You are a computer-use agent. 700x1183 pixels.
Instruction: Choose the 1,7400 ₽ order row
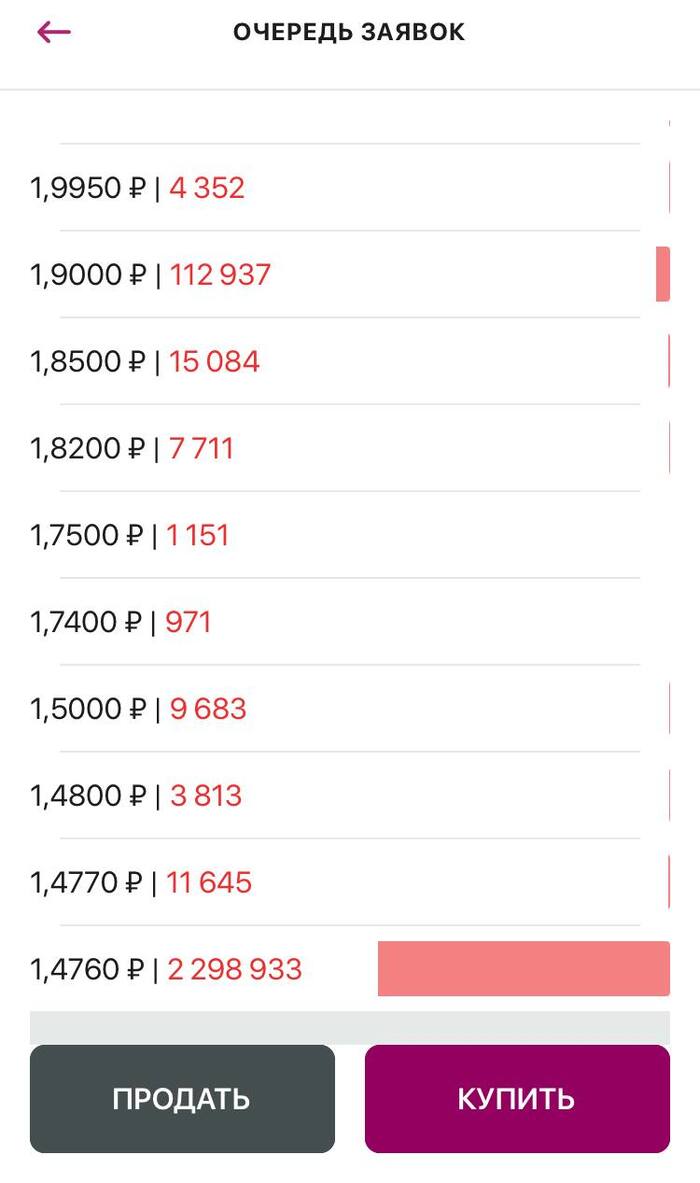click(x=122, y=622)
